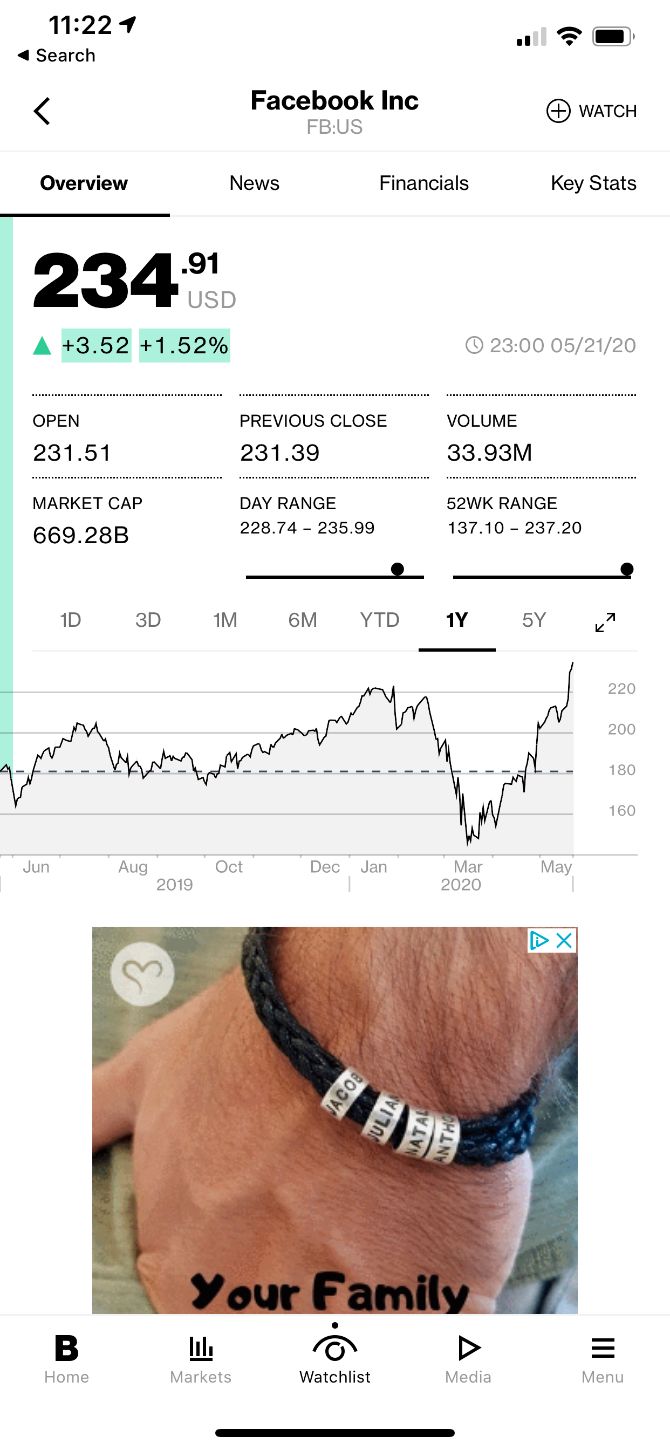670x1450 pixels.
Task: Switch chart to 1M range
Action: tap(225, 620)
